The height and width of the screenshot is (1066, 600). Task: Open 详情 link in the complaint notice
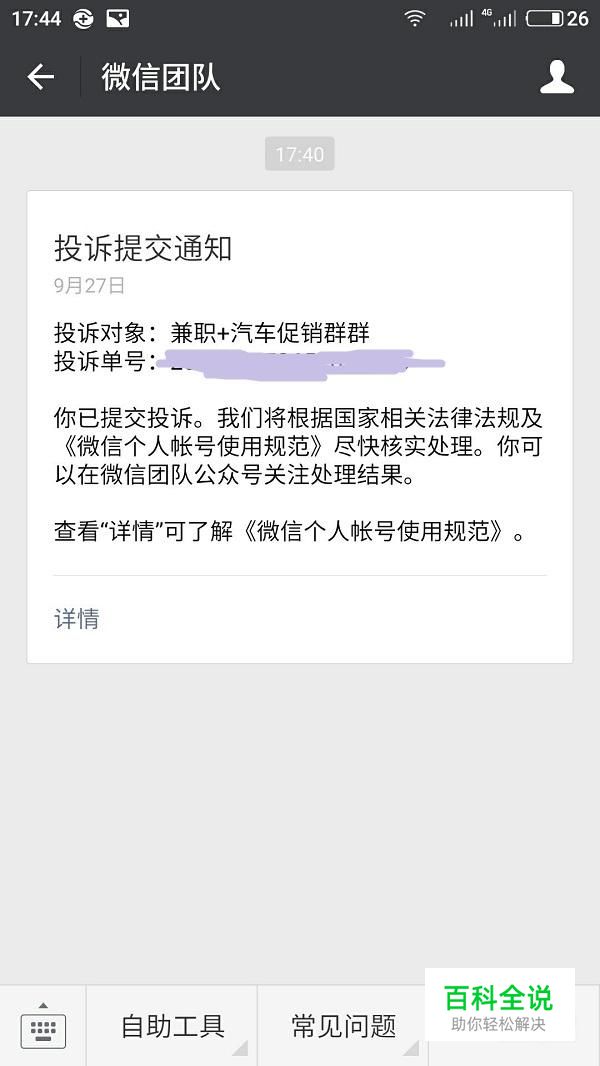tap(77, 619)
